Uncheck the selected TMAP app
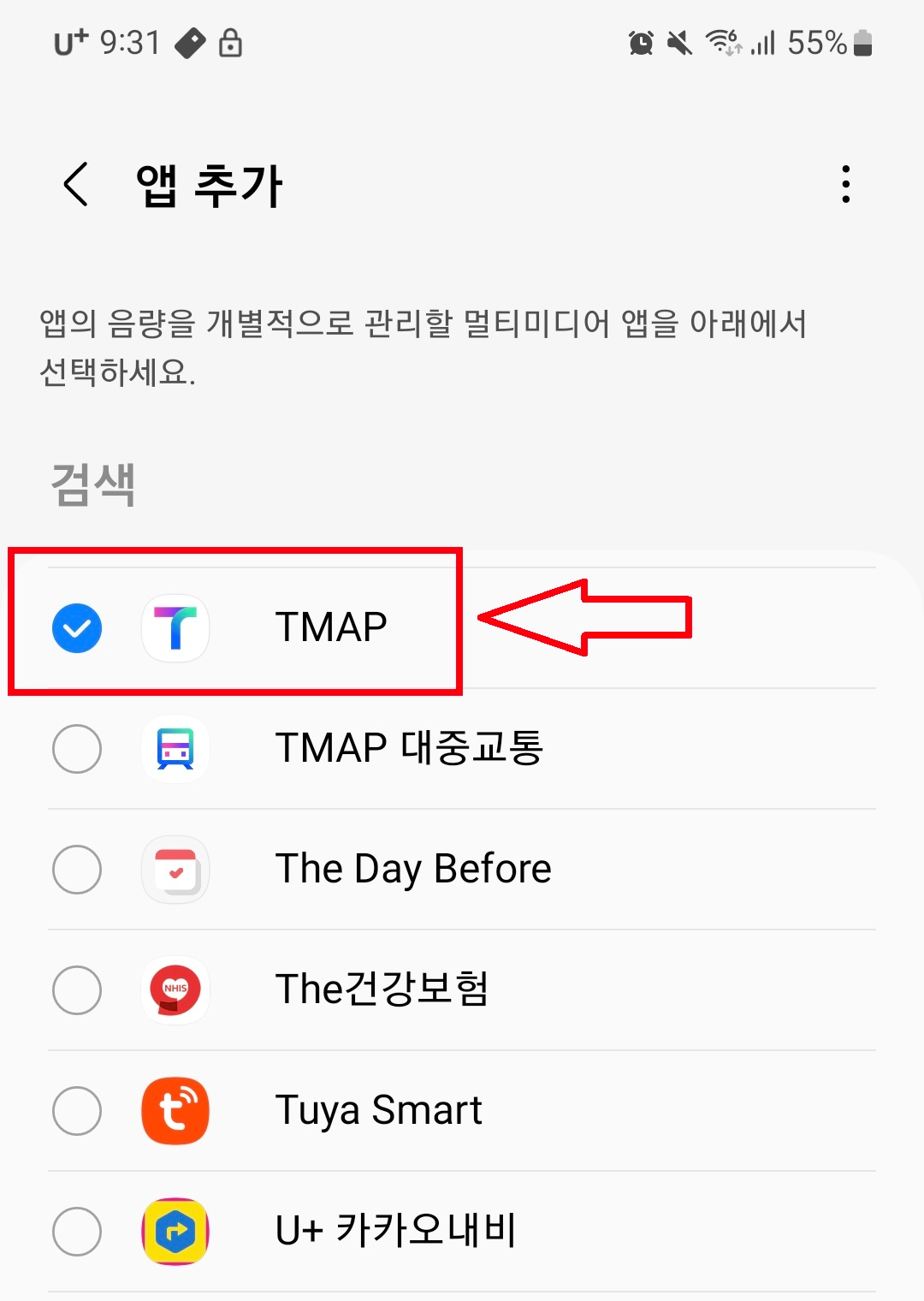Screen dimensions: 924x1301 77,627
